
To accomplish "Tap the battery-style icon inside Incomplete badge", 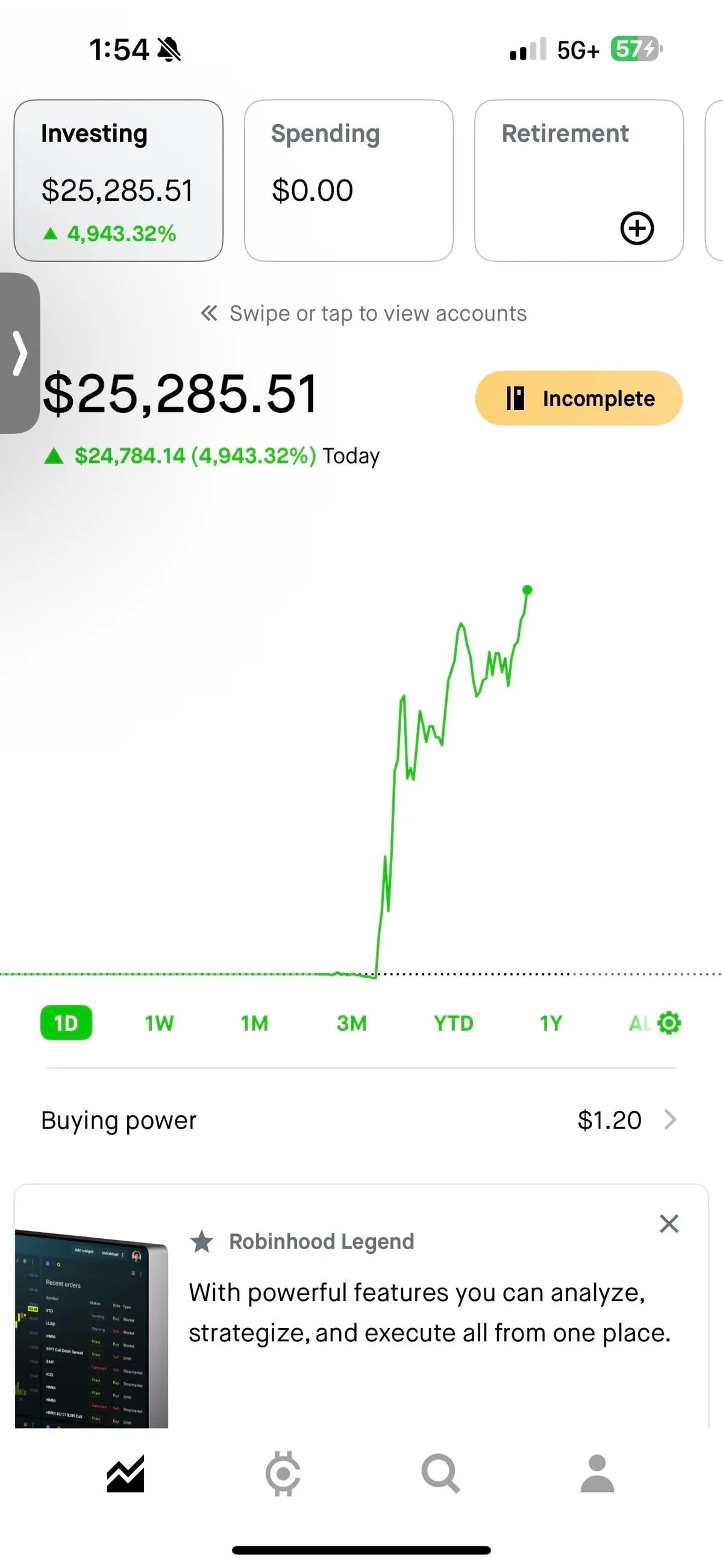I will [515, 398].
